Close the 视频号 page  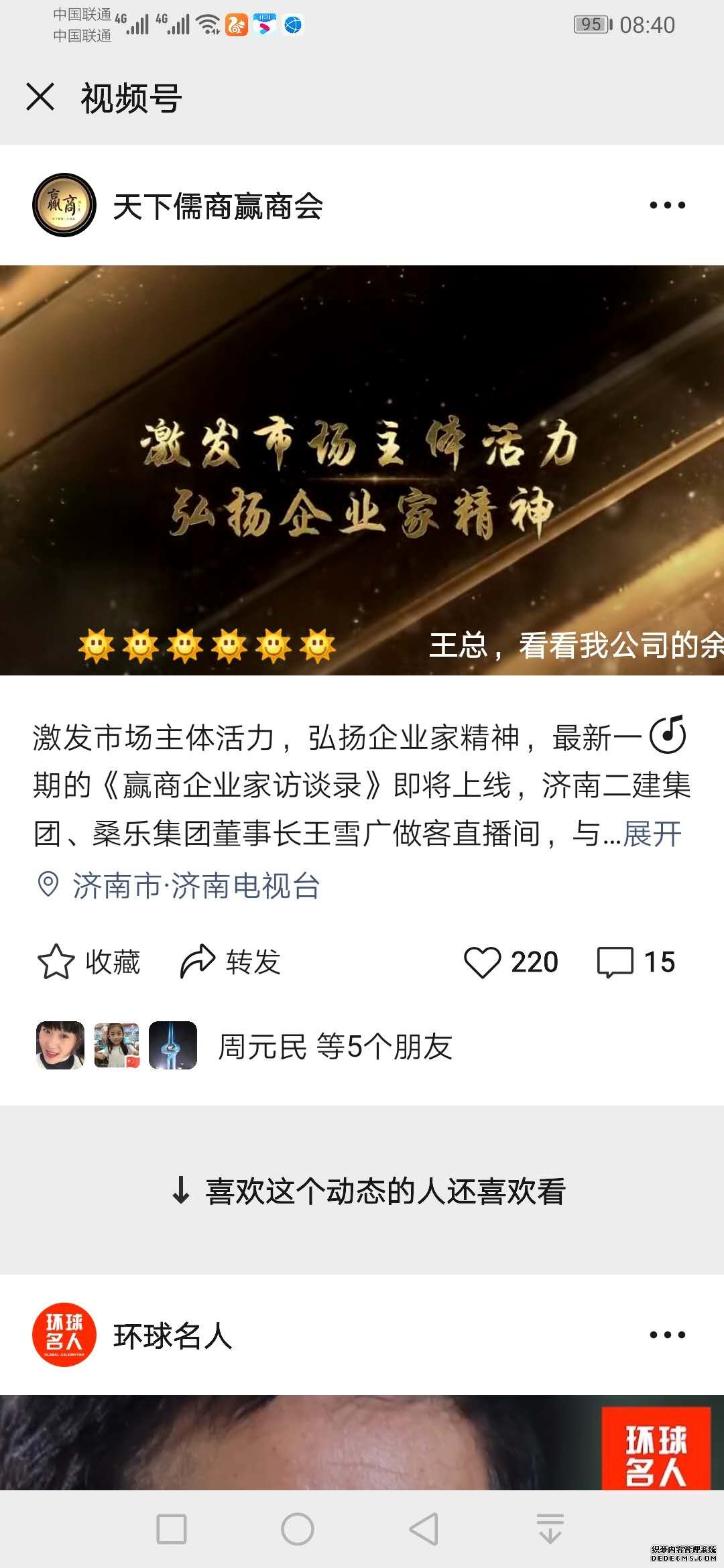coord(40,97)
